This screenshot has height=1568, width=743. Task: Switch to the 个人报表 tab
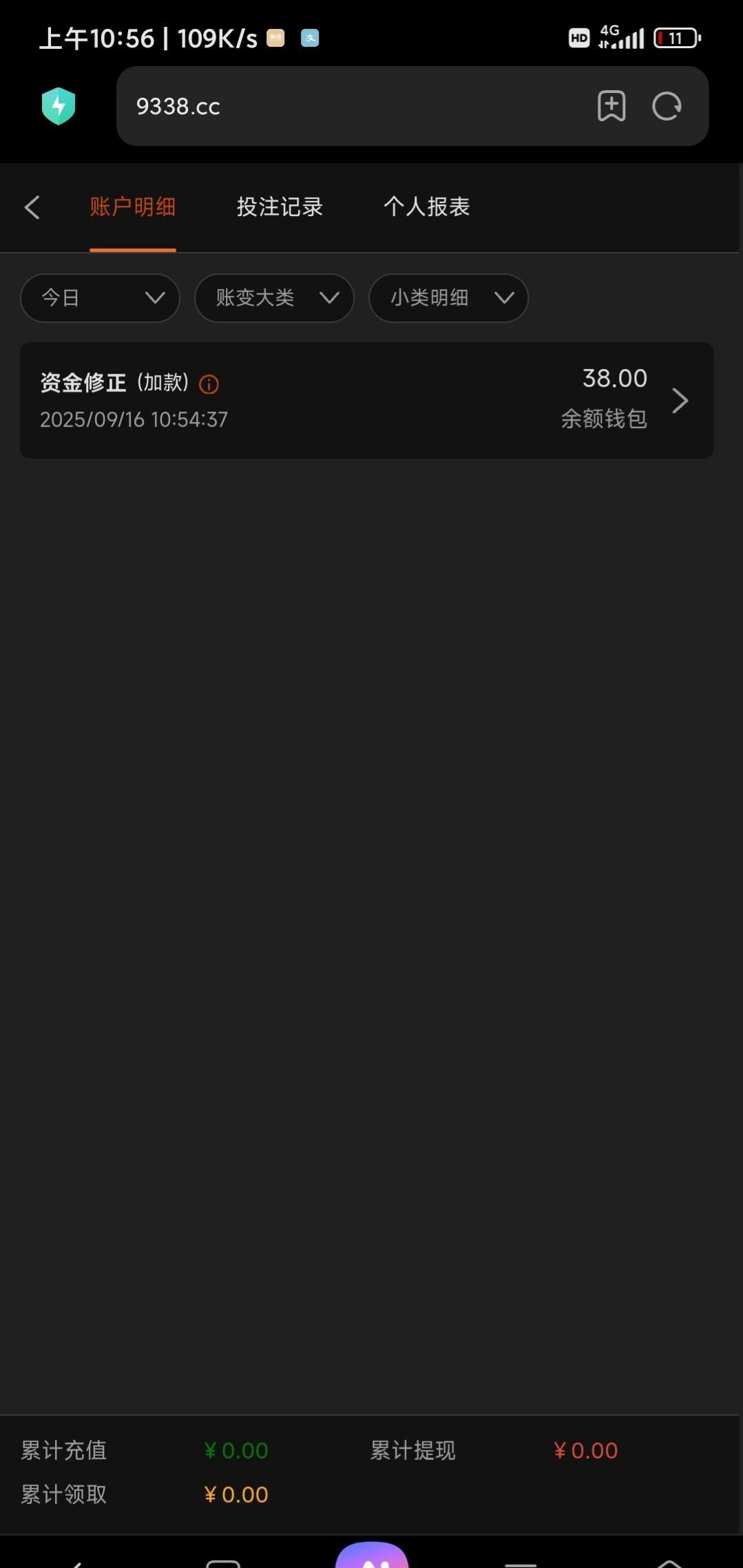coord(426,207)
